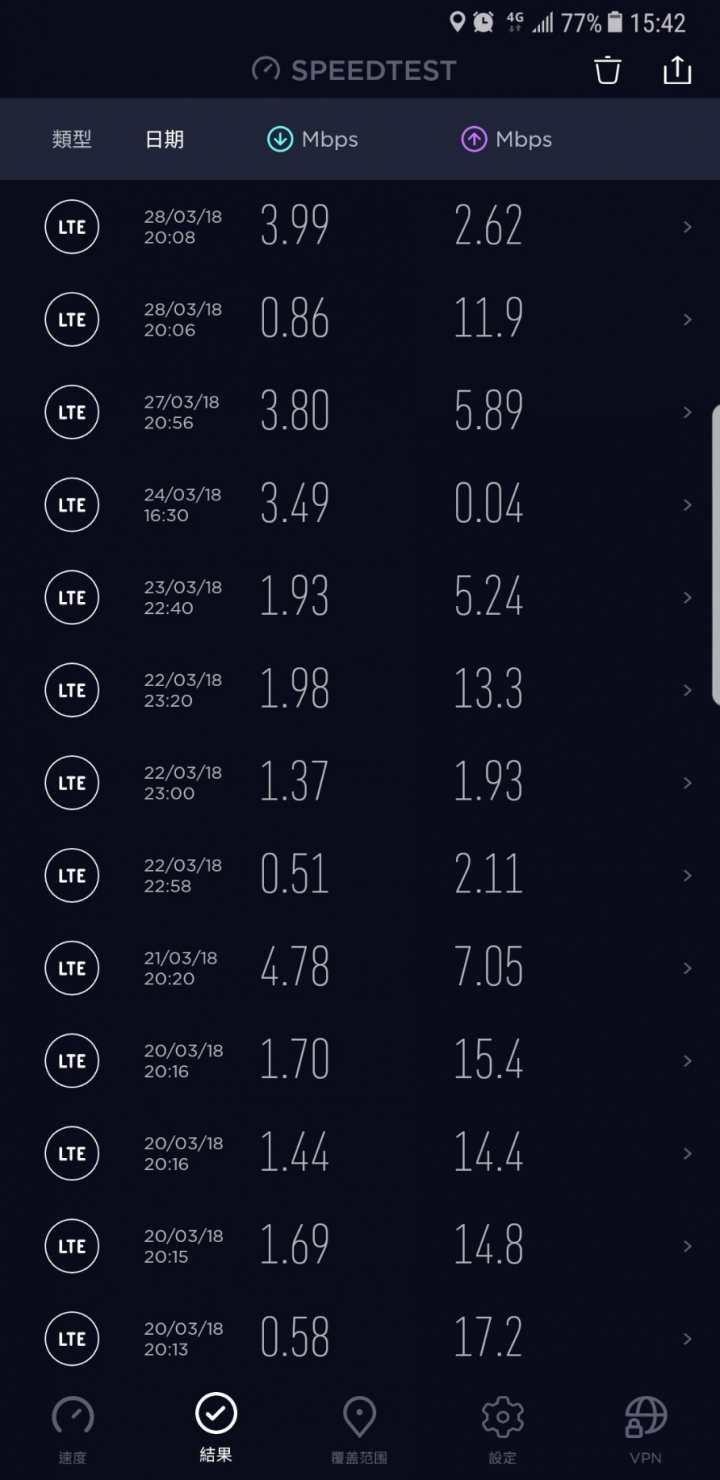The height and width of the screenshot is (1480, 720).
Task: Share the speed test results
Action: click(677, 70)
